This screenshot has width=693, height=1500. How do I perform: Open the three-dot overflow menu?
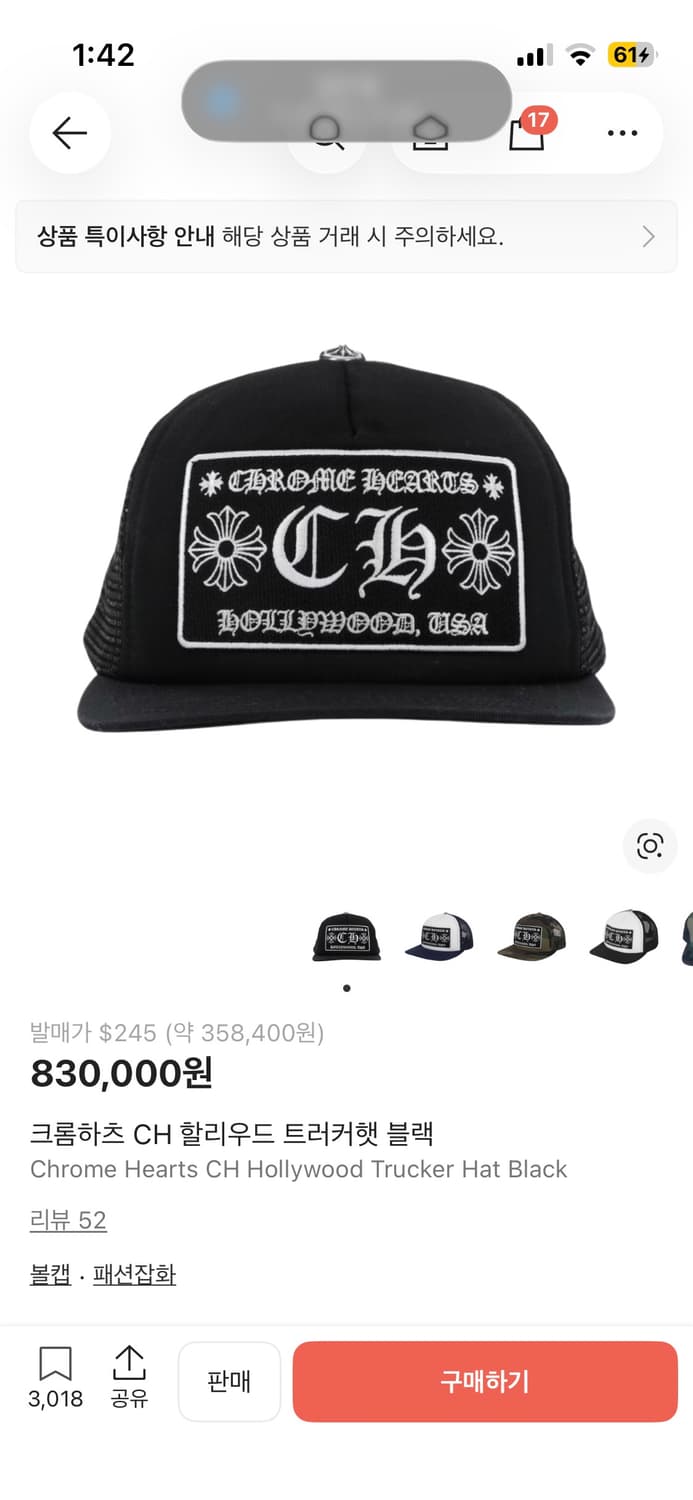pos(622,133)
